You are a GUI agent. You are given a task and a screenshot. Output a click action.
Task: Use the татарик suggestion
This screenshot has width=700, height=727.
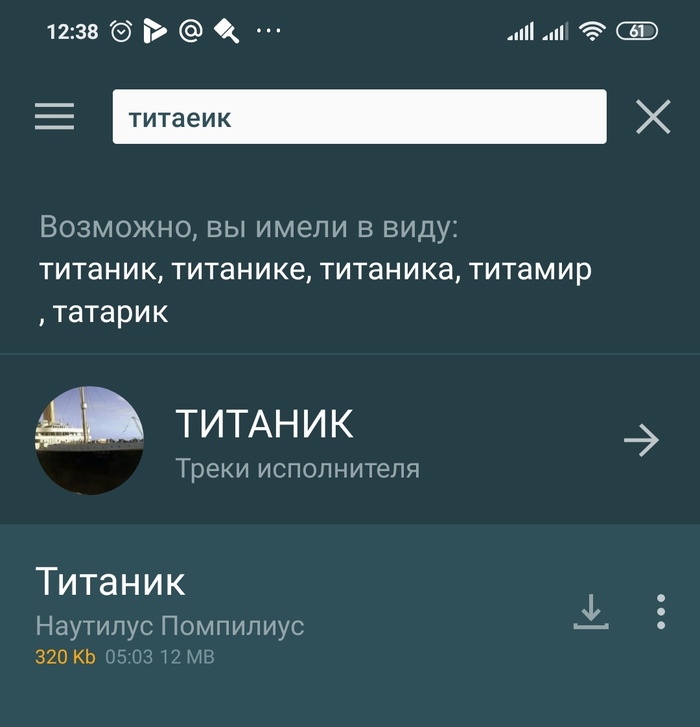[x=110, y=312]
